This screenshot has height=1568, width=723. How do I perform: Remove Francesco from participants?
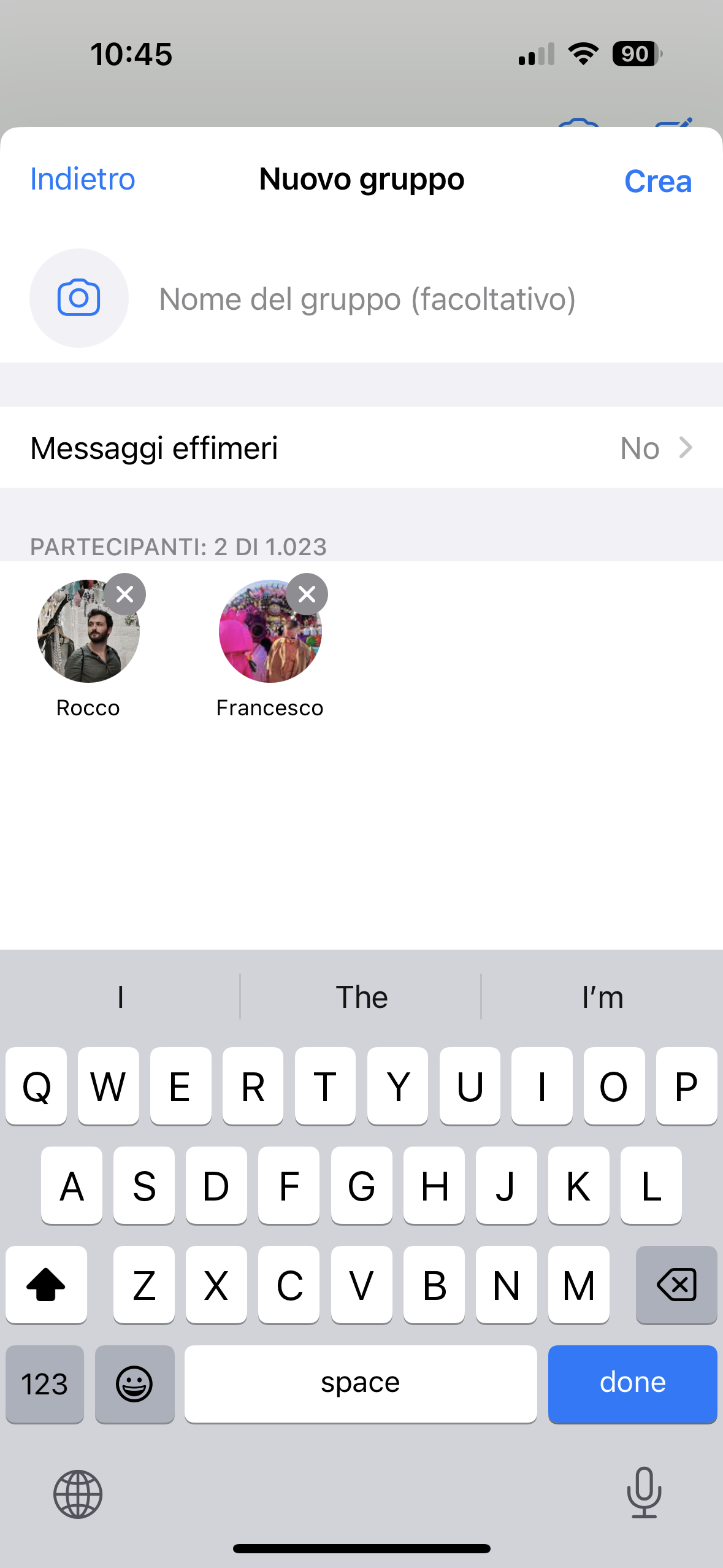pyautogui.click(x=307, y=594)
